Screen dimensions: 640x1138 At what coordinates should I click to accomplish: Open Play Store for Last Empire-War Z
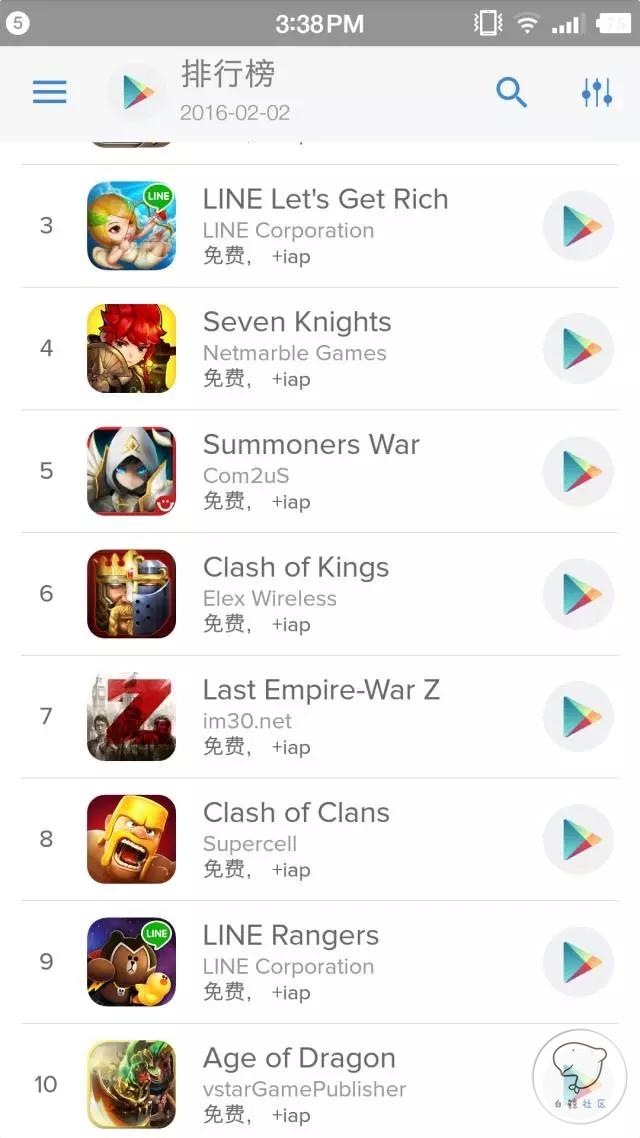tap(578, 716)
